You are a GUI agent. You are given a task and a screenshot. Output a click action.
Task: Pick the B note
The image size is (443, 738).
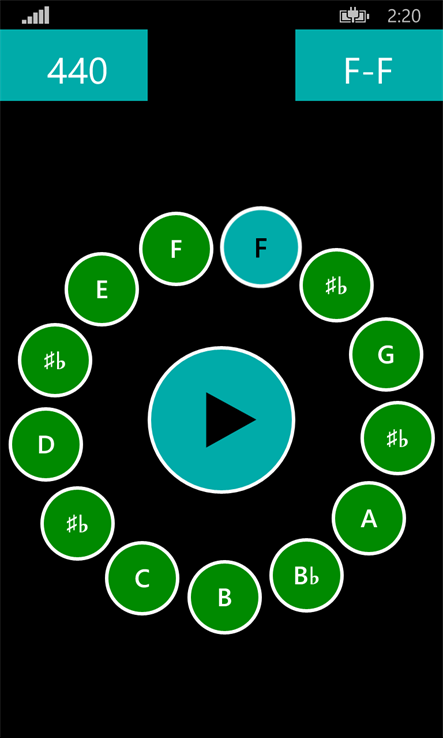[x=225, y=597]
